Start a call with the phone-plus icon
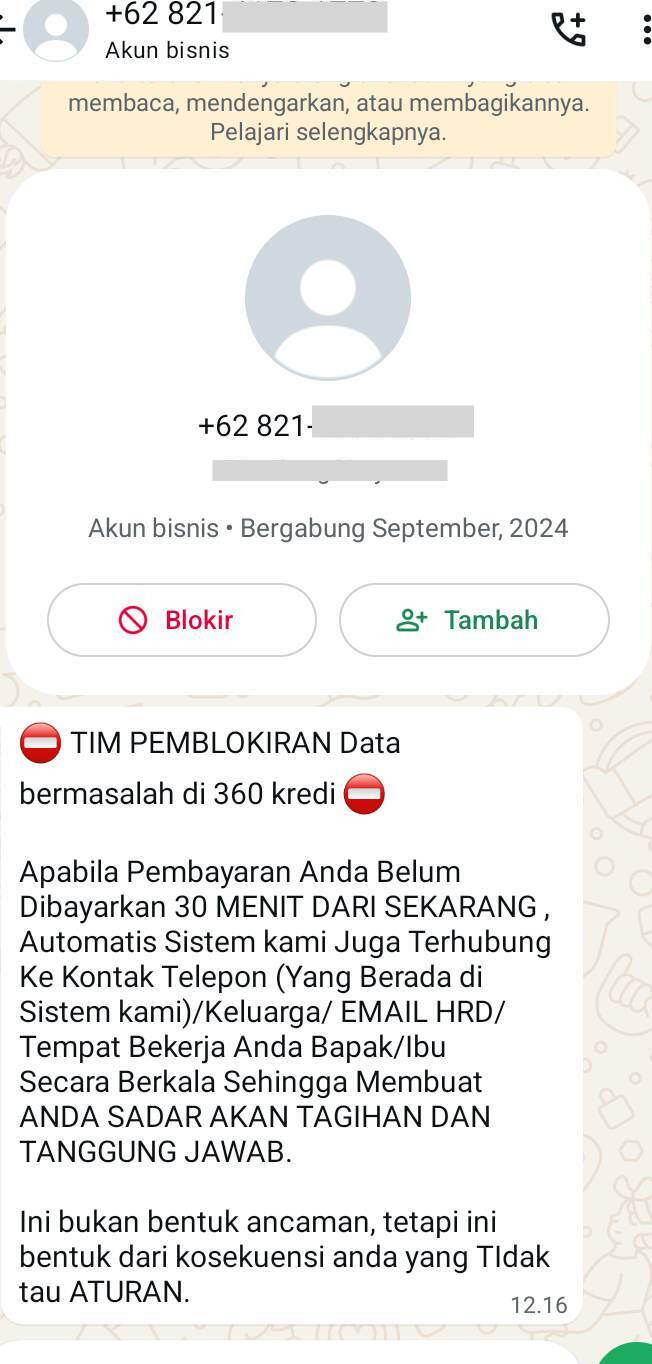The height and width of the screenshot is (1364, 652). click(x=569, y=29)
